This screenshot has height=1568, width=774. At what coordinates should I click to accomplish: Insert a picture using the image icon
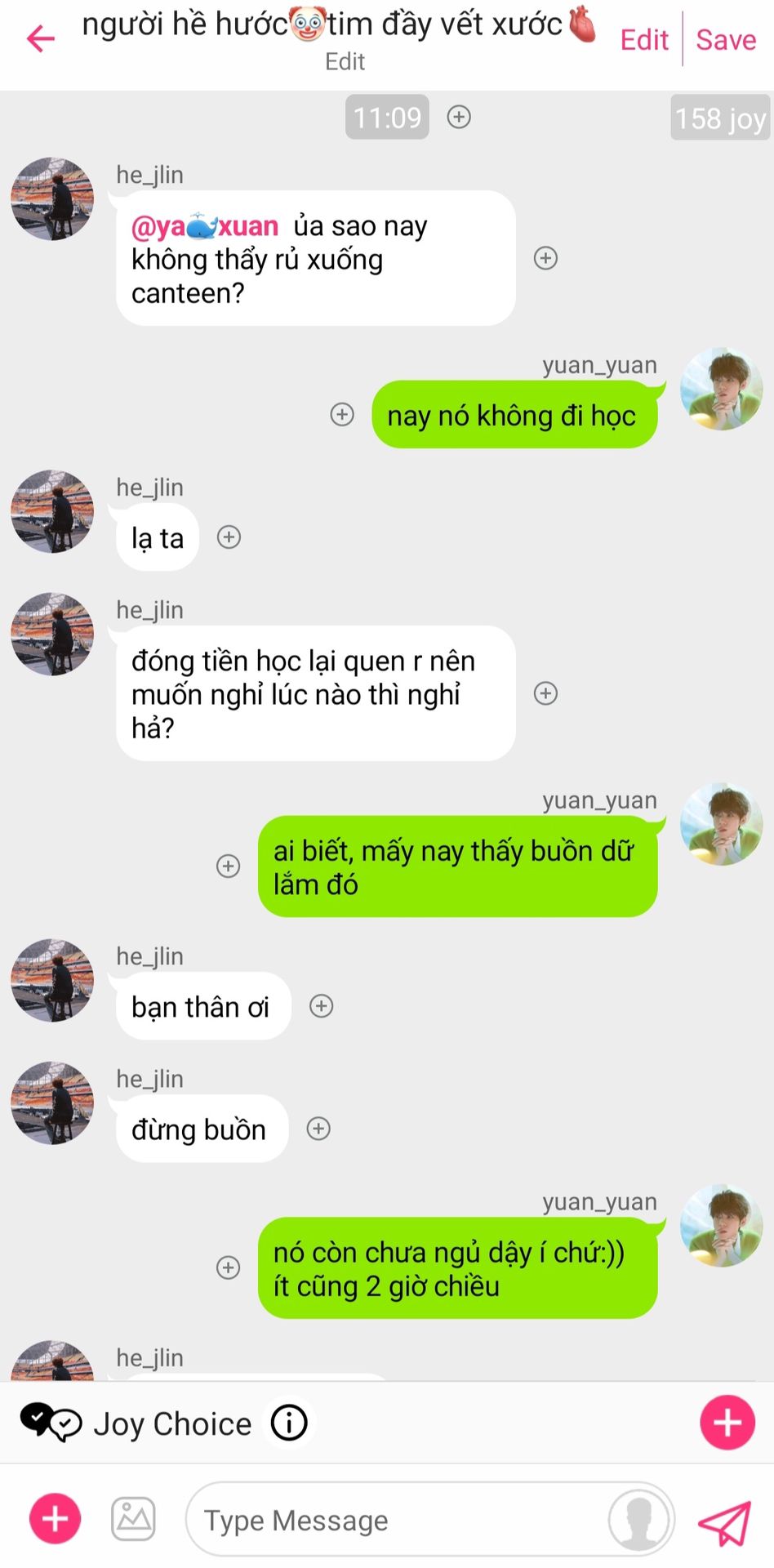pyautogui.click(x=133, y=1519)
